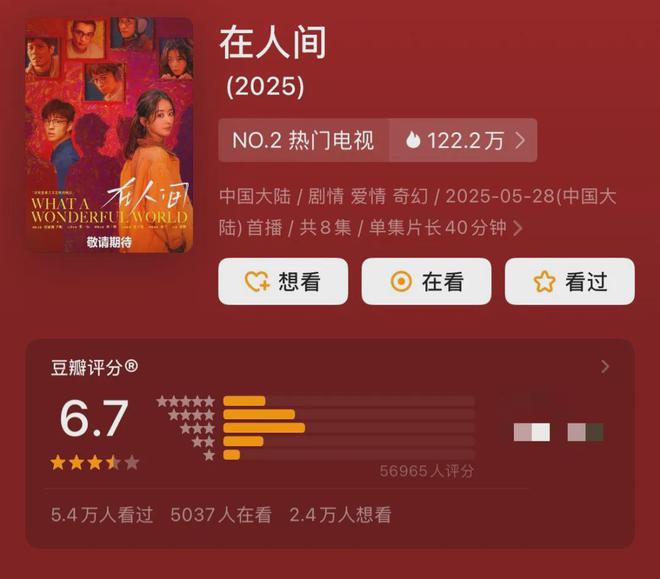Open the 在人间 poster image
Viewport: 660px width, 579px height.
coord(109,135)
